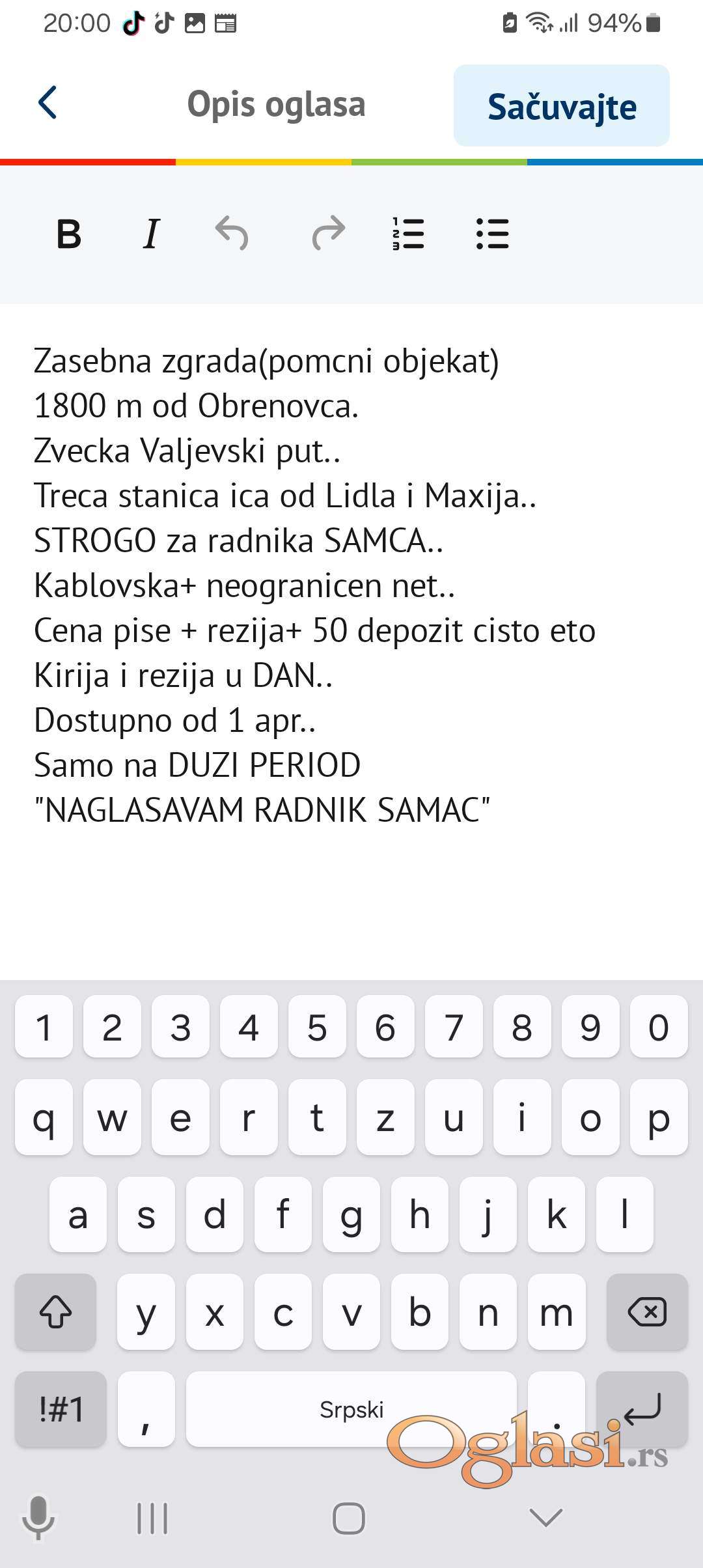Hide the keyboard with down chevron

pyautogui.click(x=545, y=1519)
